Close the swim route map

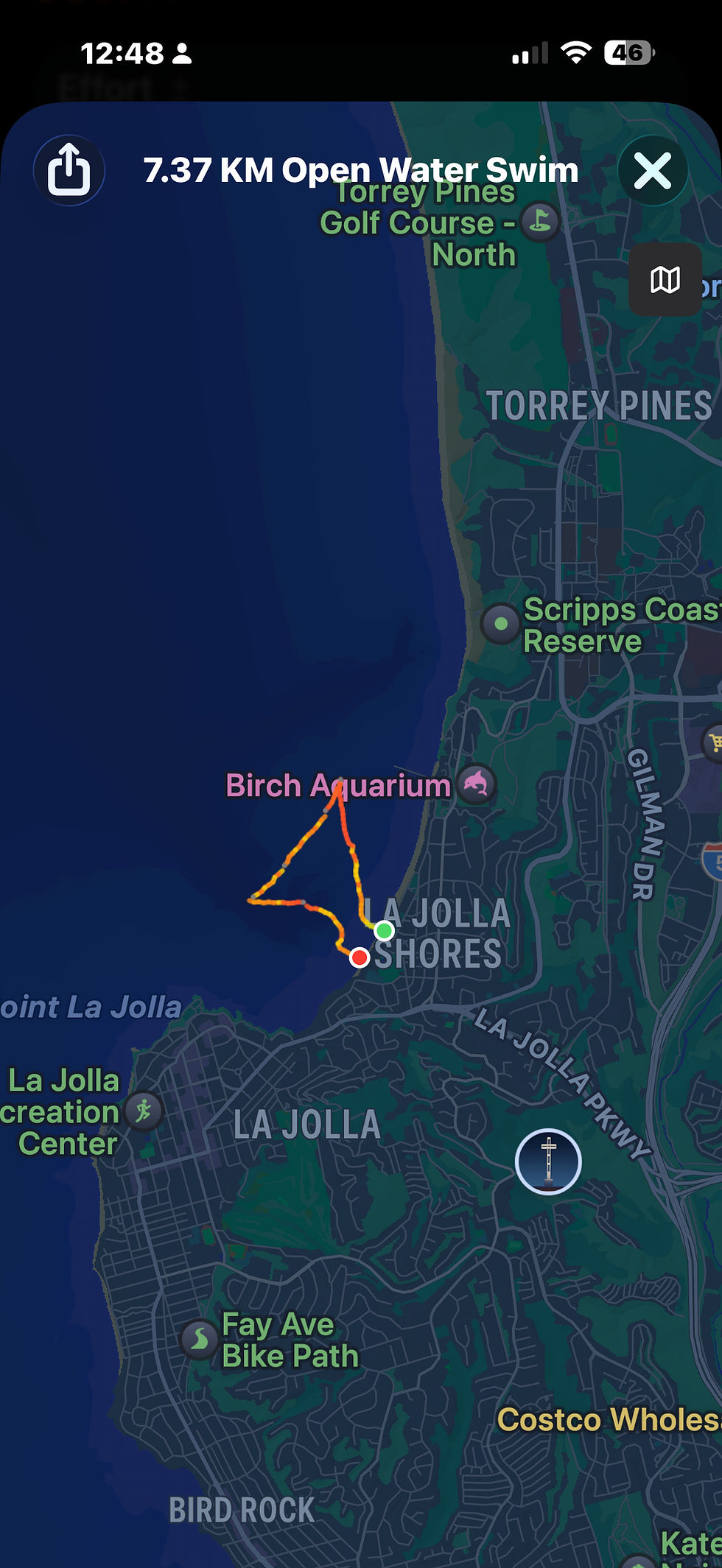tap(653, 171)
